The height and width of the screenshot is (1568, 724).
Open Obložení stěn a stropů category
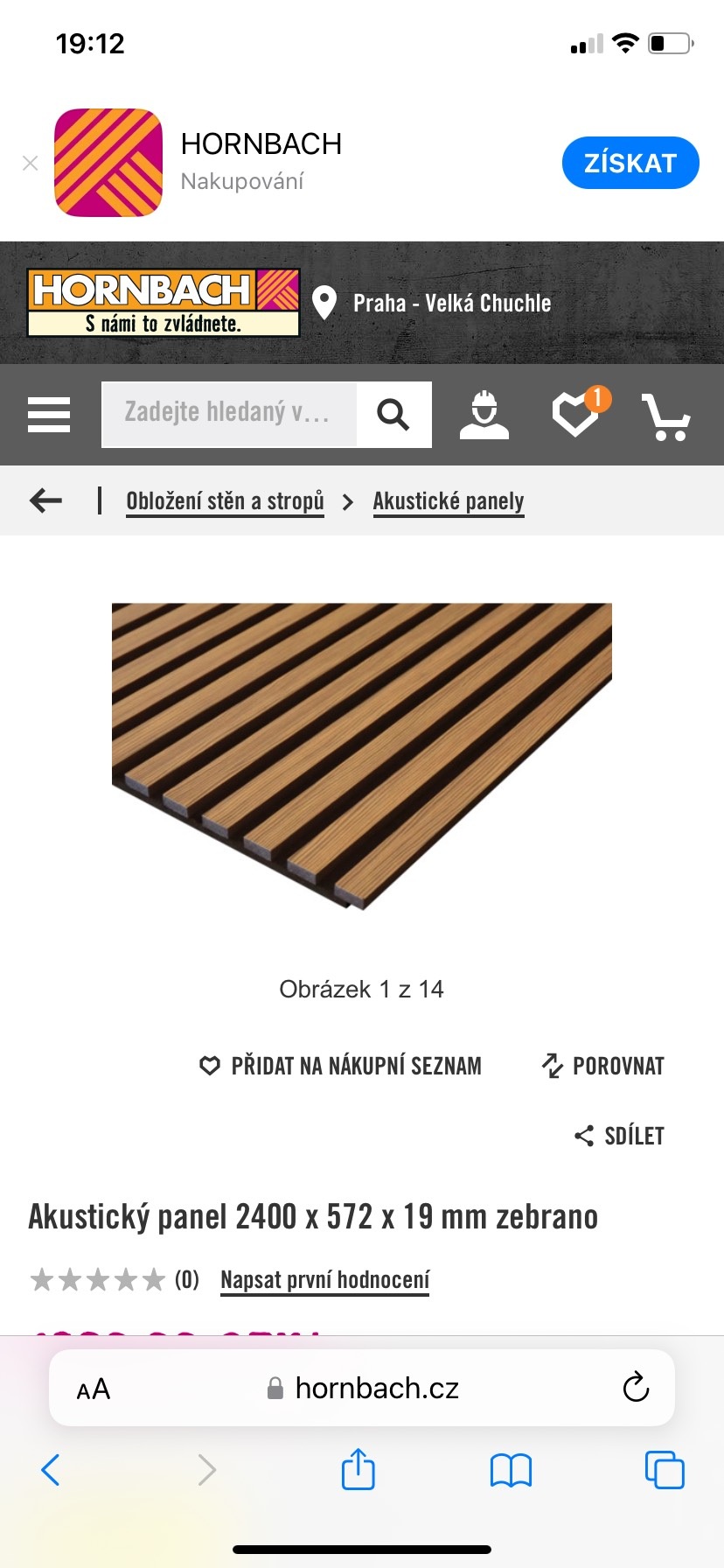click(x=225, y=501)
